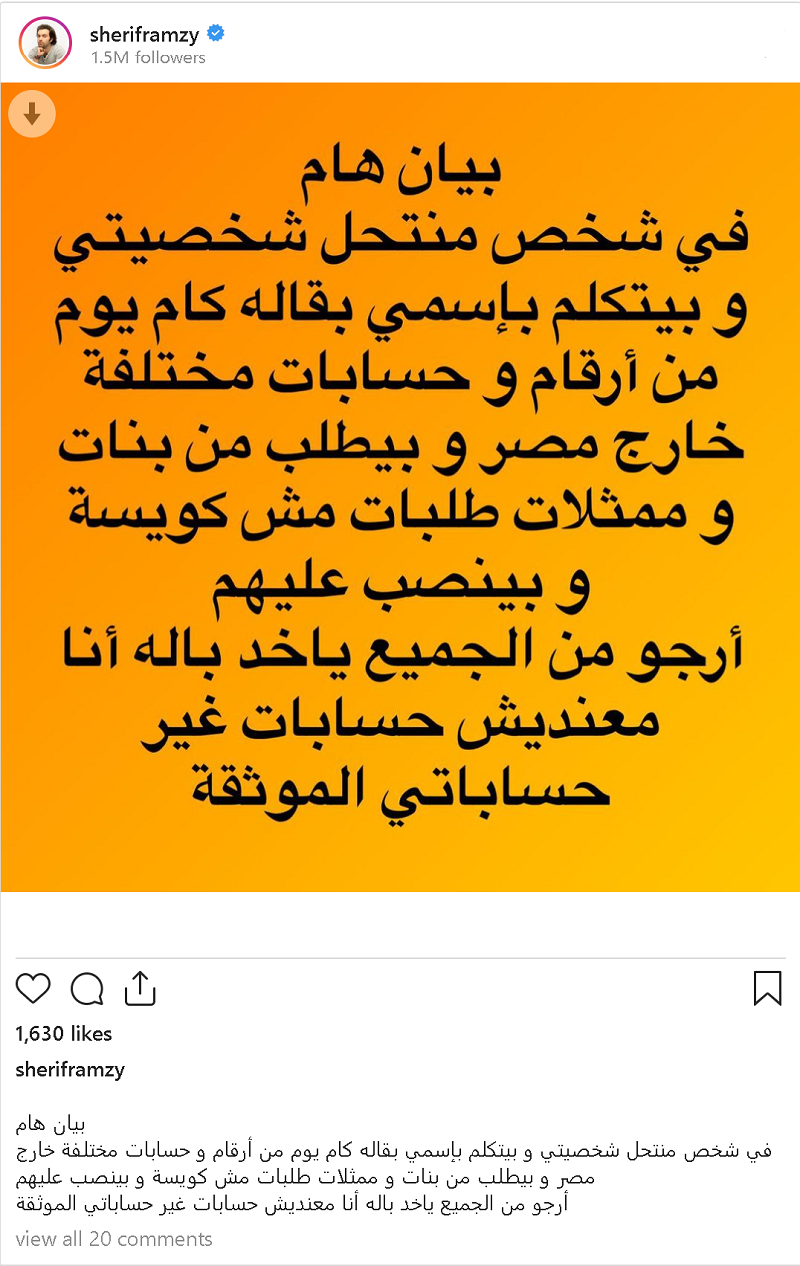The image size is (800, 1266).
Task: View all 20 comments
Action: pos(114,1239)
